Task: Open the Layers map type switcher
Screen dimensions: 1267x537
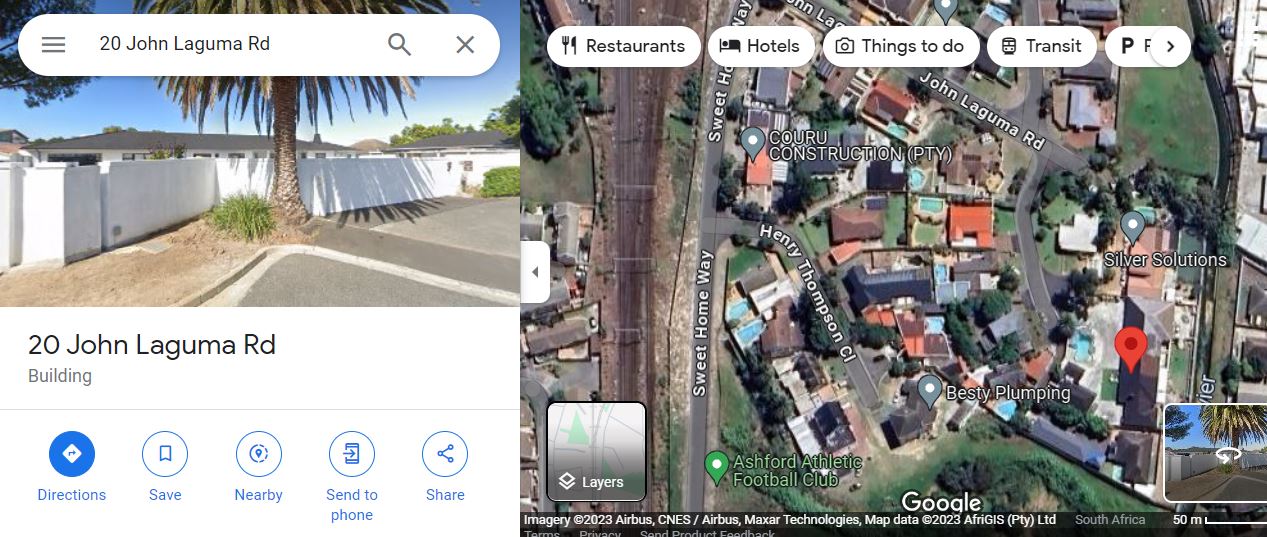Action: [x=596, y=451]
